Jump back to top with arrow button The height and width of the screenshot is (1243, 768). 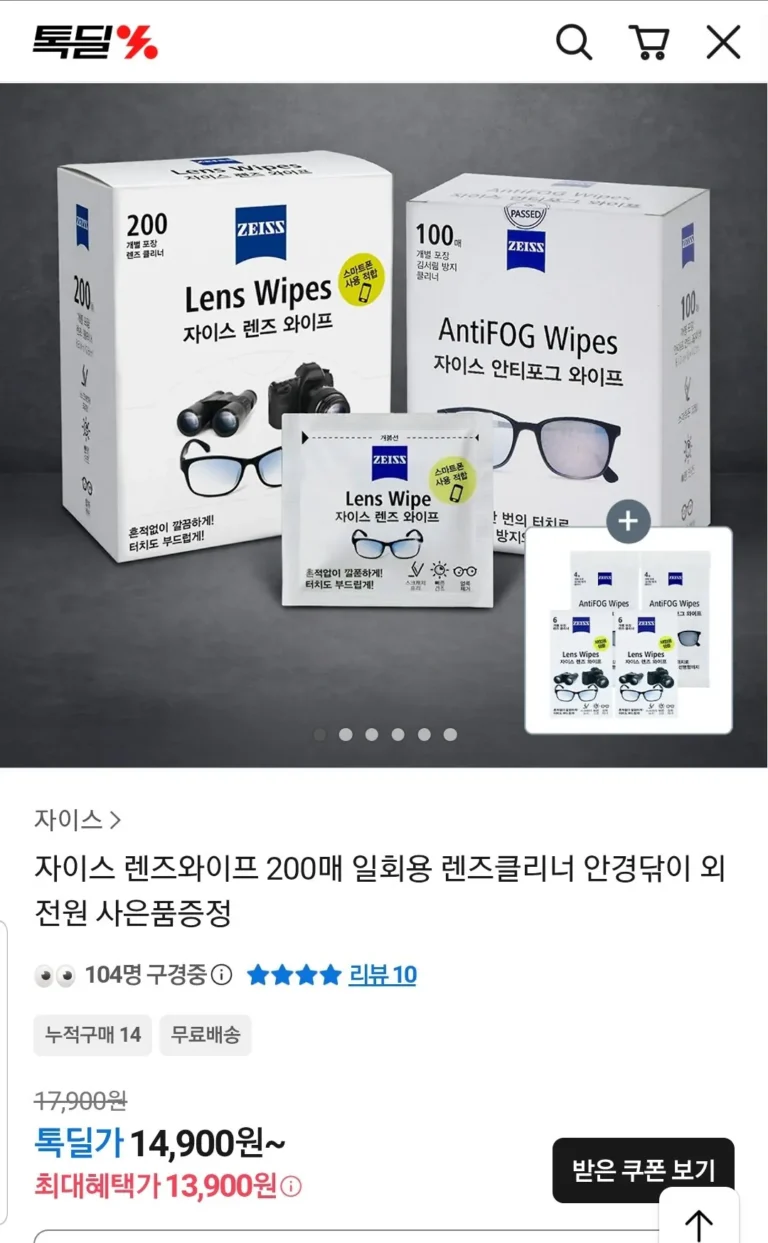[698, 1223]
